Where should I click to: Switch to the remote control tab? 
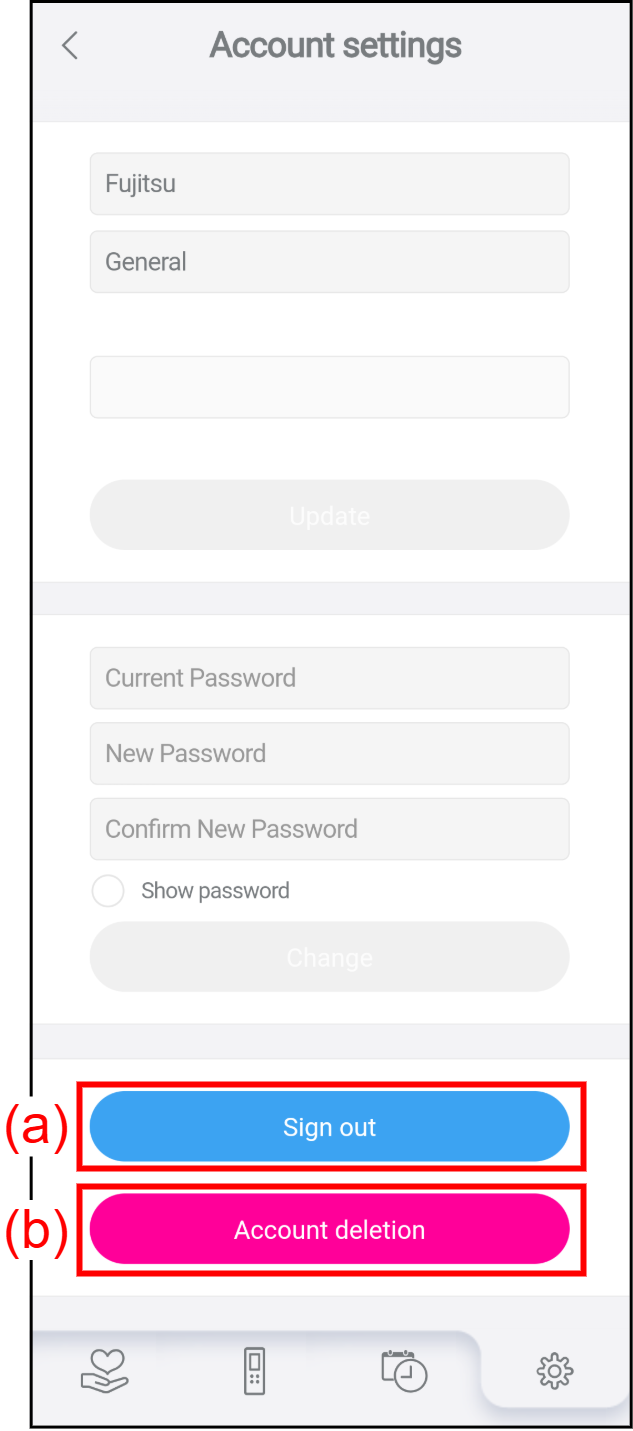(255, 1370)
